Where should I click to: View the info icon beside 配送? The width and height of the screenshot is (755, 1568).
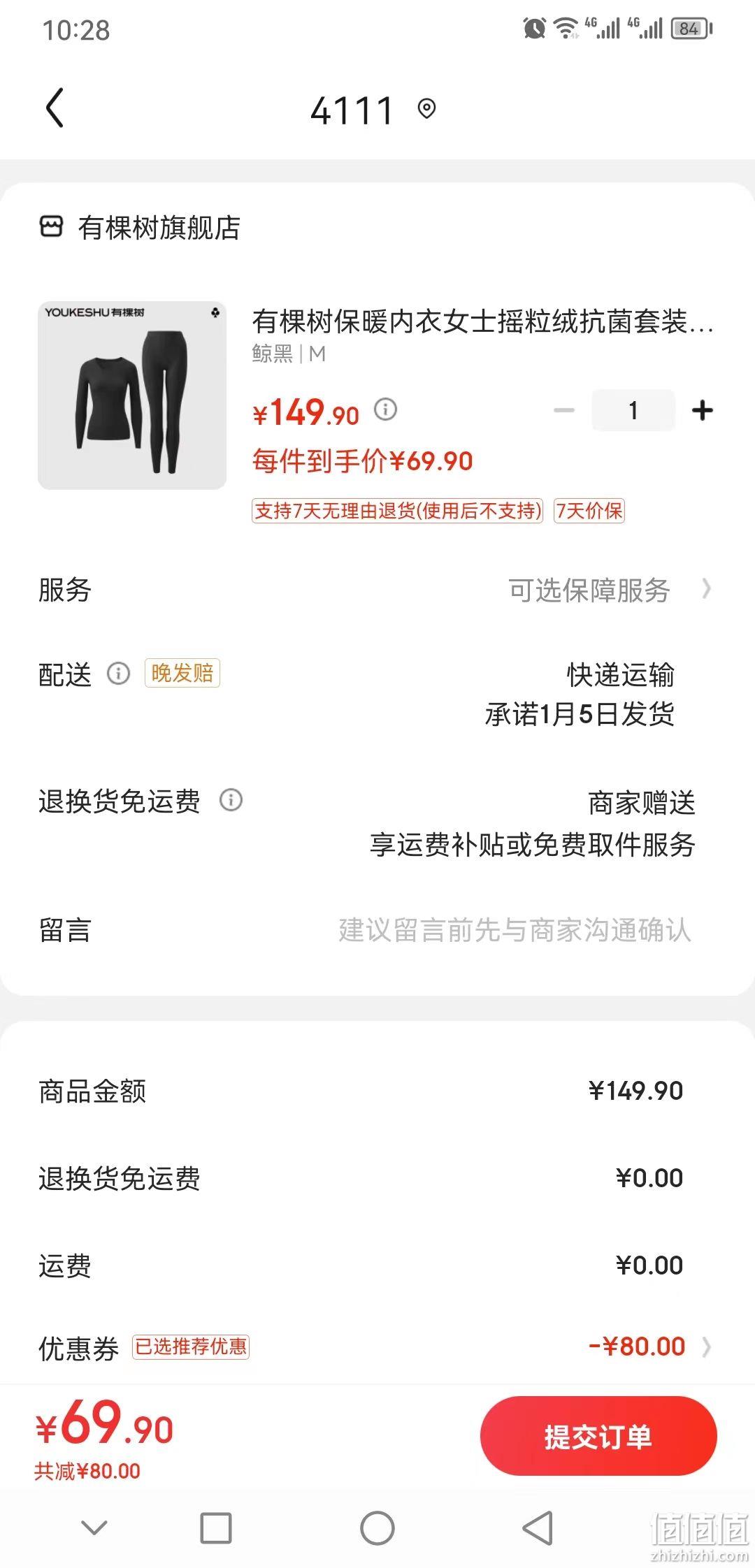coord(118,674)
